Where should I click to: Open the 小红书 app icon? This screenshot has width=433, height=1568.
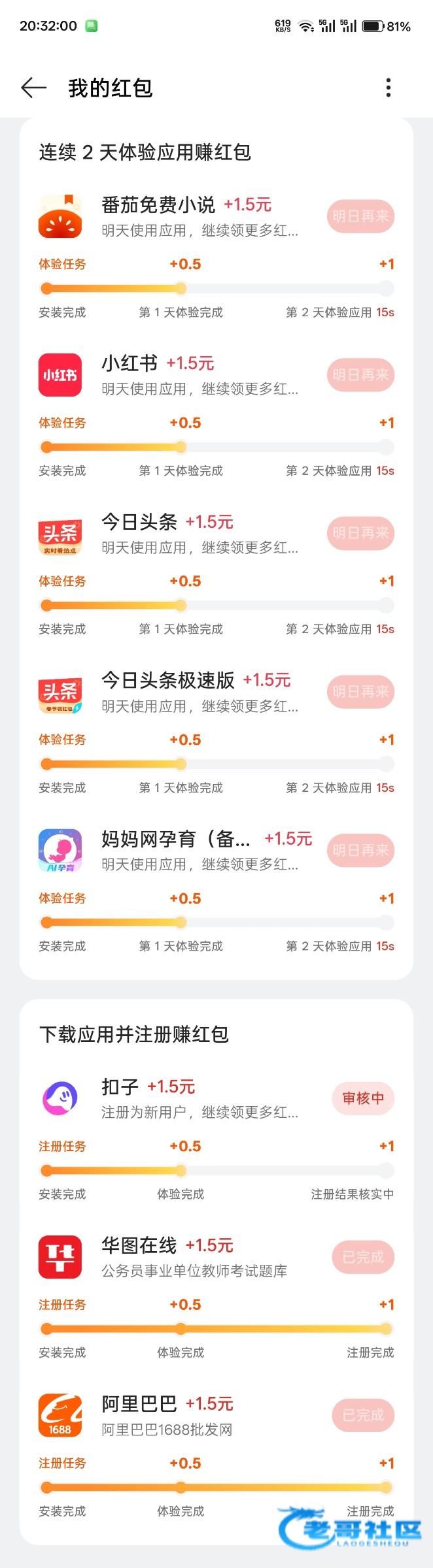click(60, 375)
